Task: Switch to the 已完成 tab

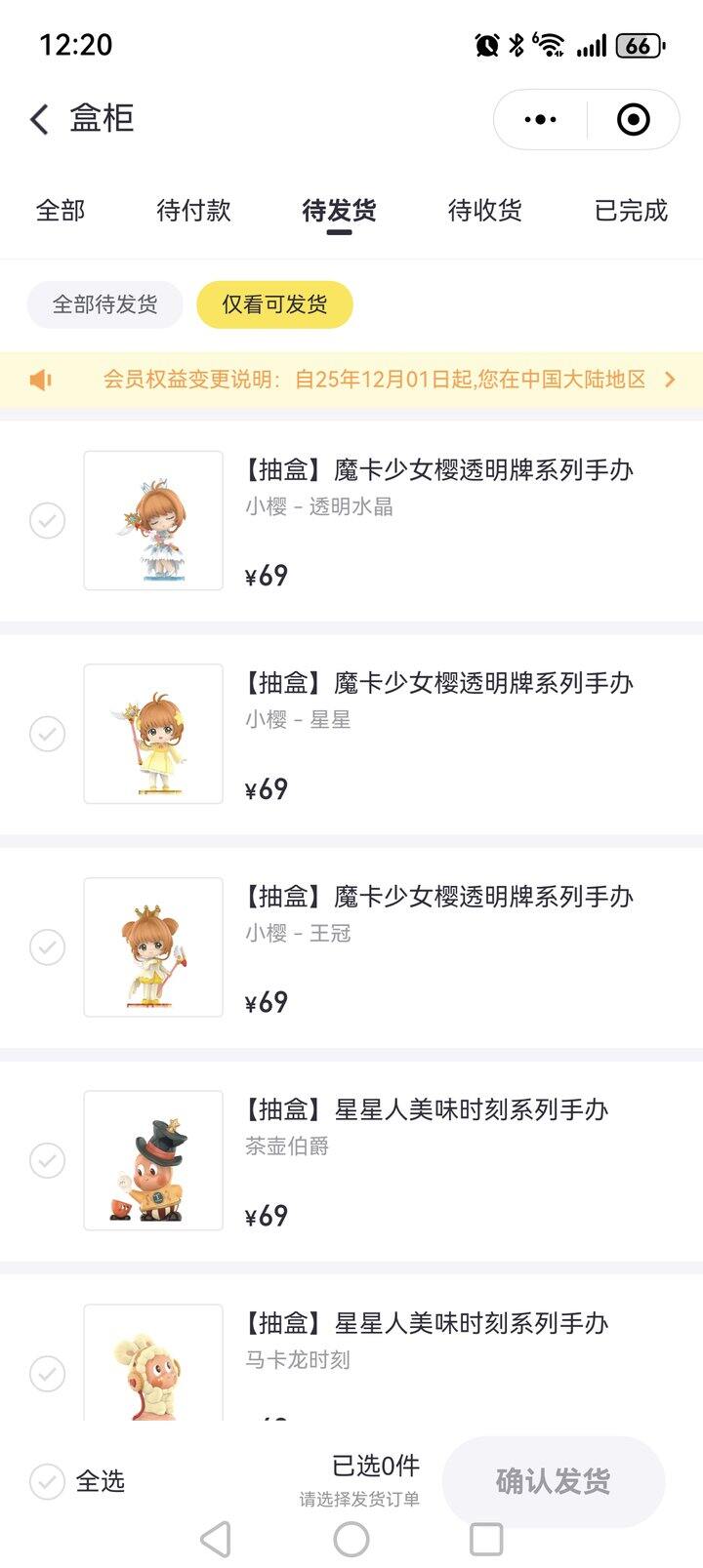Action: pos(631,210)
